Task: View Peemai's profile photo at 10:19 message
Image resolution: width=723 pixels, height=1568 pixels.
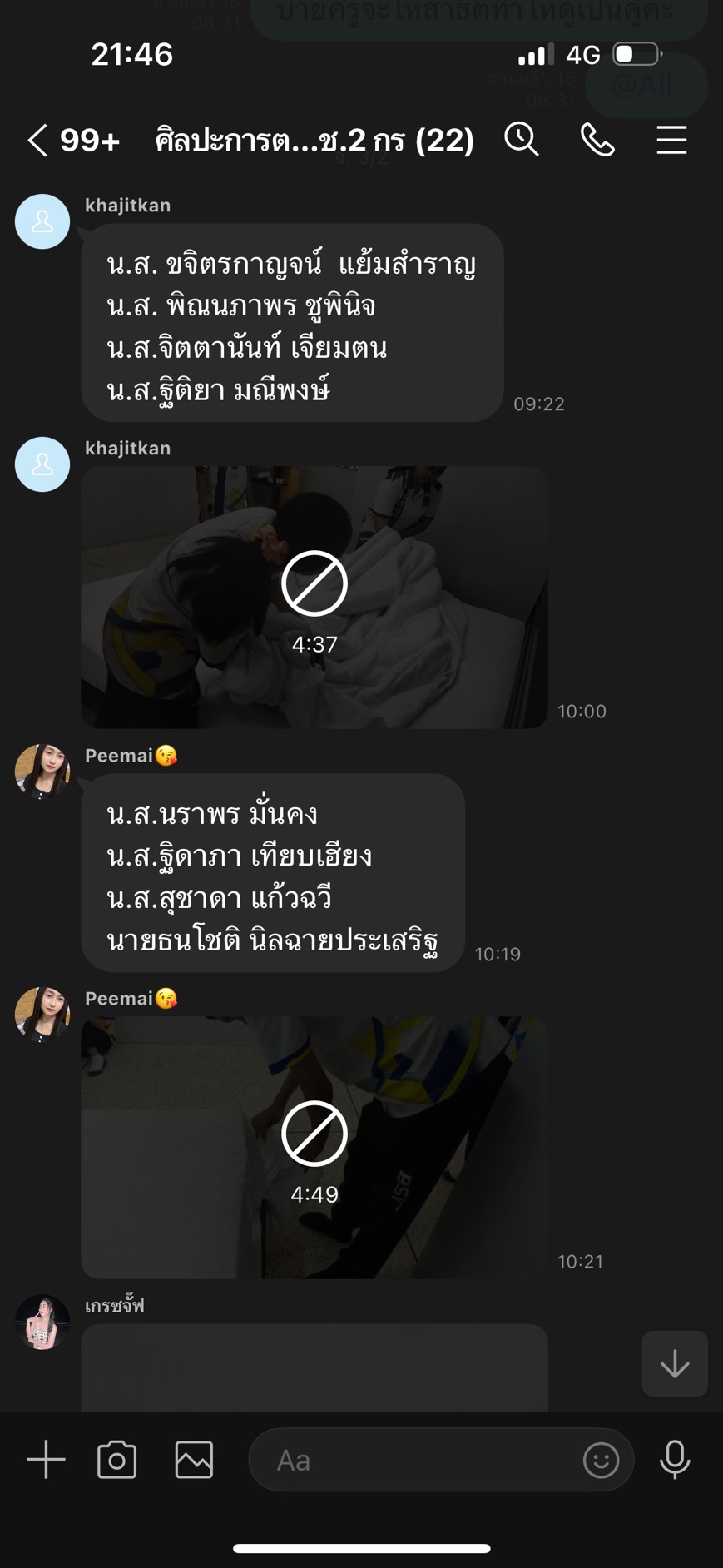Action: point(42,771)
